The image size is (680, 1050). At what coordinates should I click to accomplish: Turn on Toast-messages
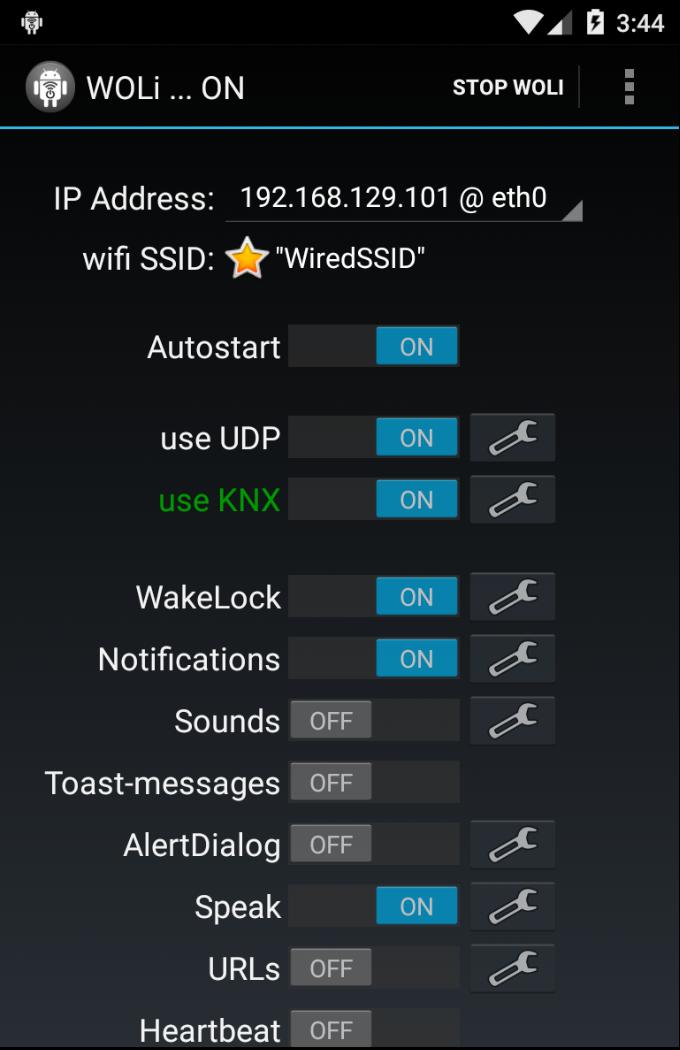click(374, 783)
